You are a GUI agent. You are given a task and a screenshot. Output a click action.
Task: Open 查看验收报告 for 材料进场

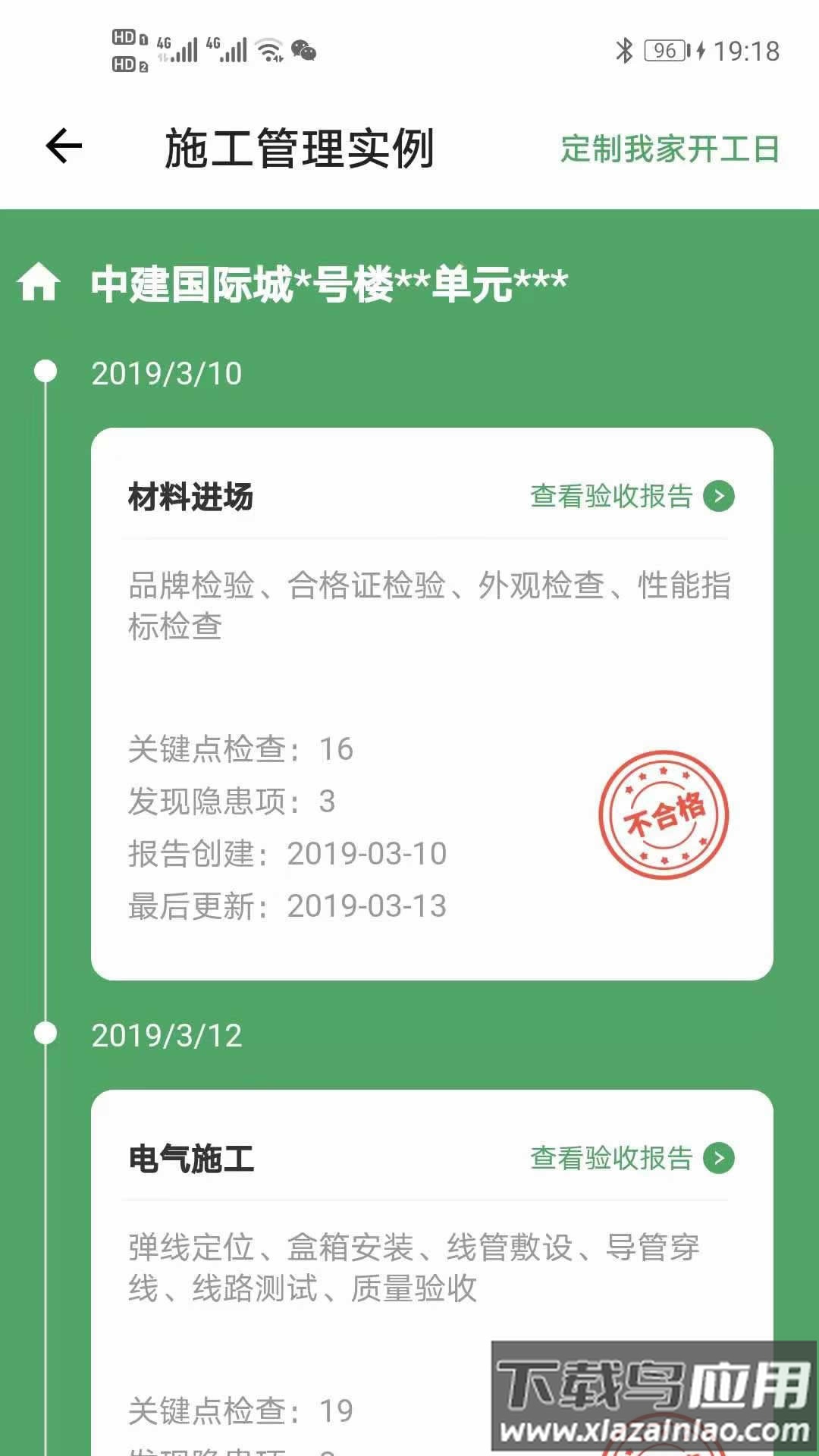[x=611, y=497]
